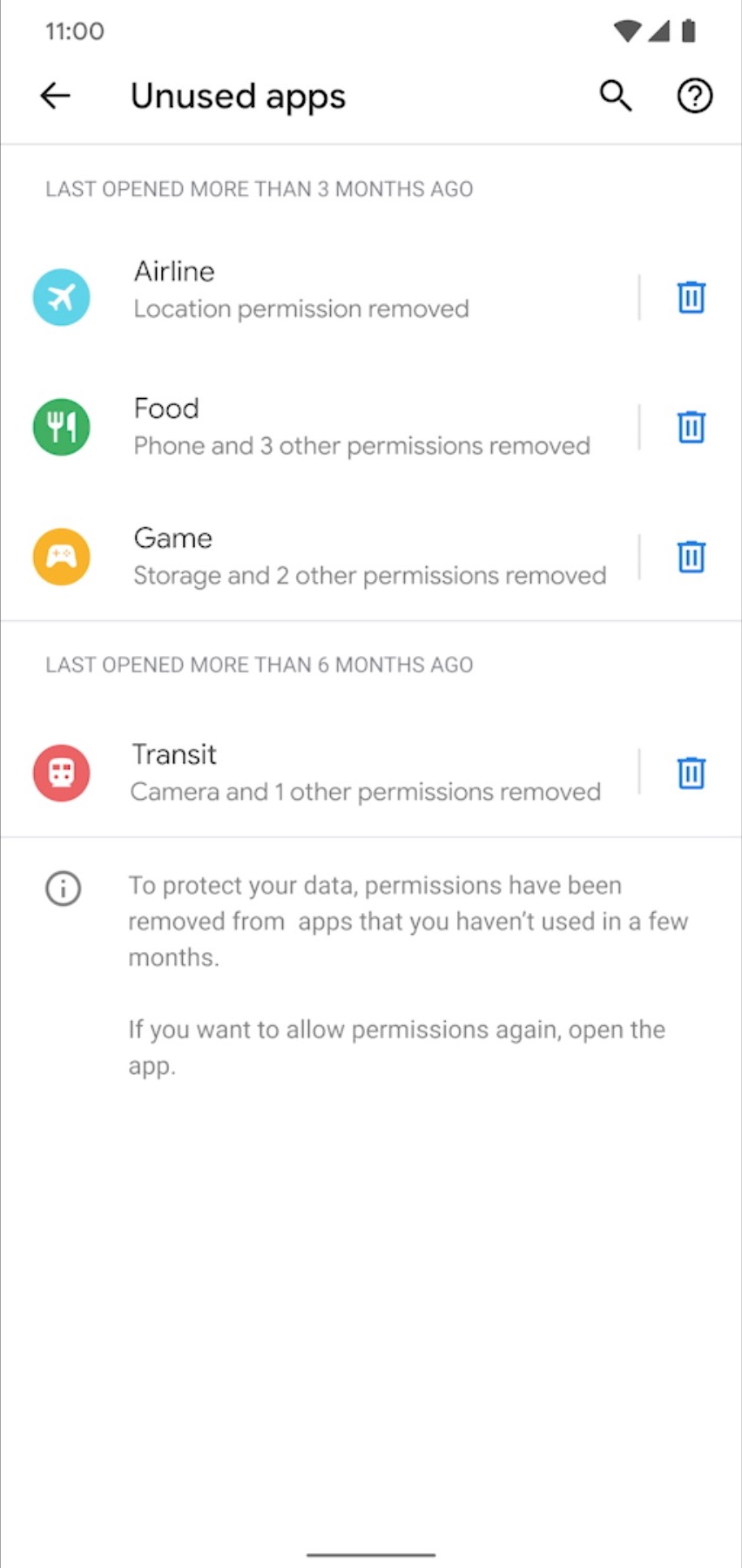This screenshot has height=1568, width=742.
Task: Open the Game app row
Action: (319, 557)
